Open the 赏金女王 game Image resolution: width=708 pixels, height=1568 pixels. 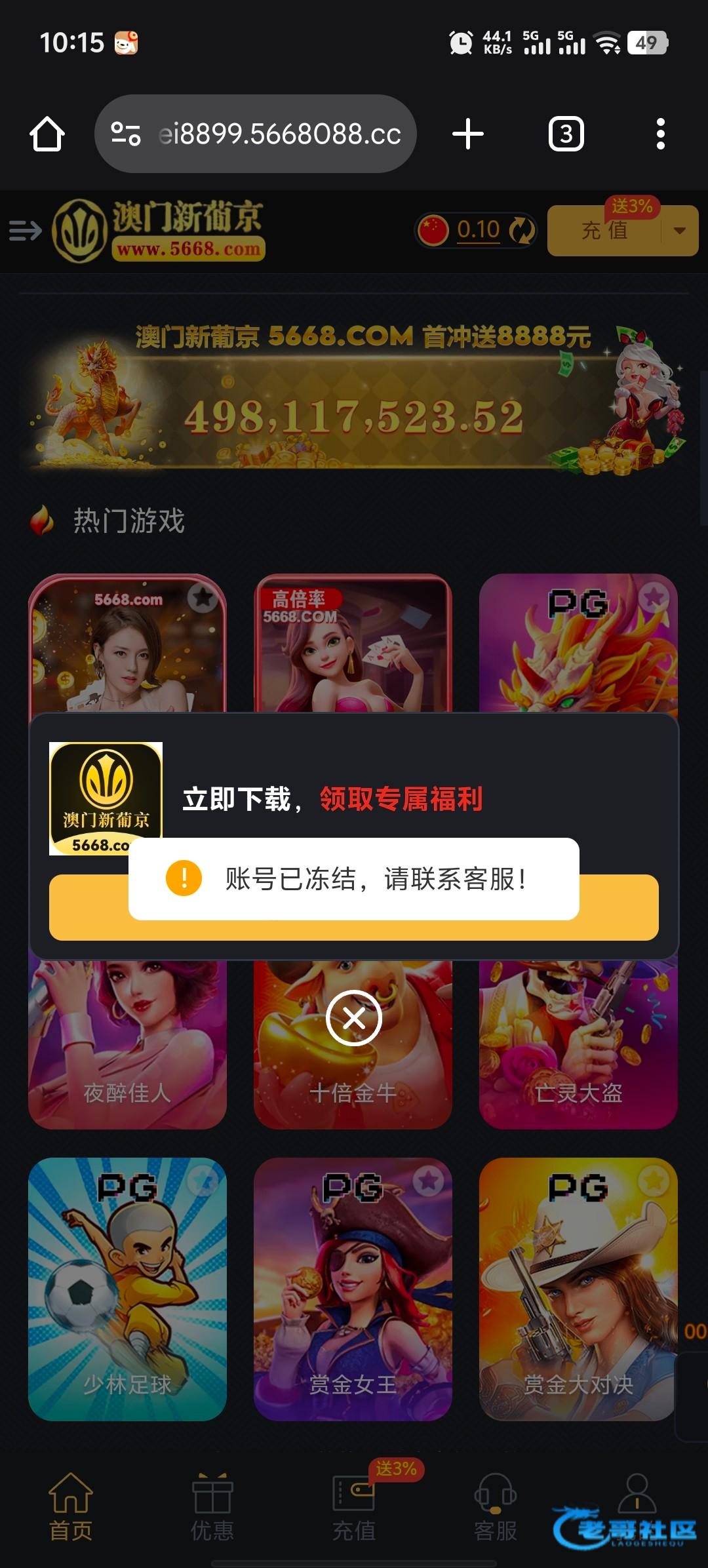[353, 1289]
